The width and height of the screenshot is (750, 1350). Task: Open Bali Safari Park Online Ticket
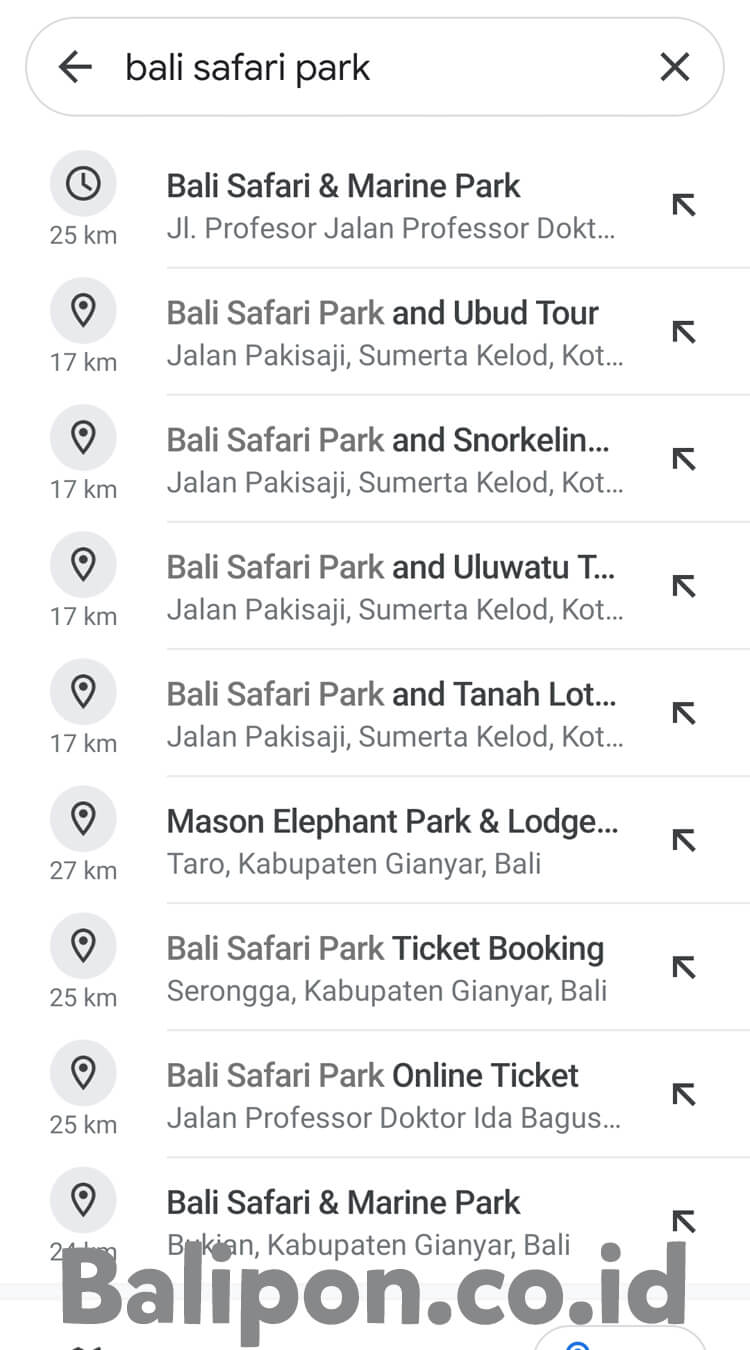(x=390, y=1094)
